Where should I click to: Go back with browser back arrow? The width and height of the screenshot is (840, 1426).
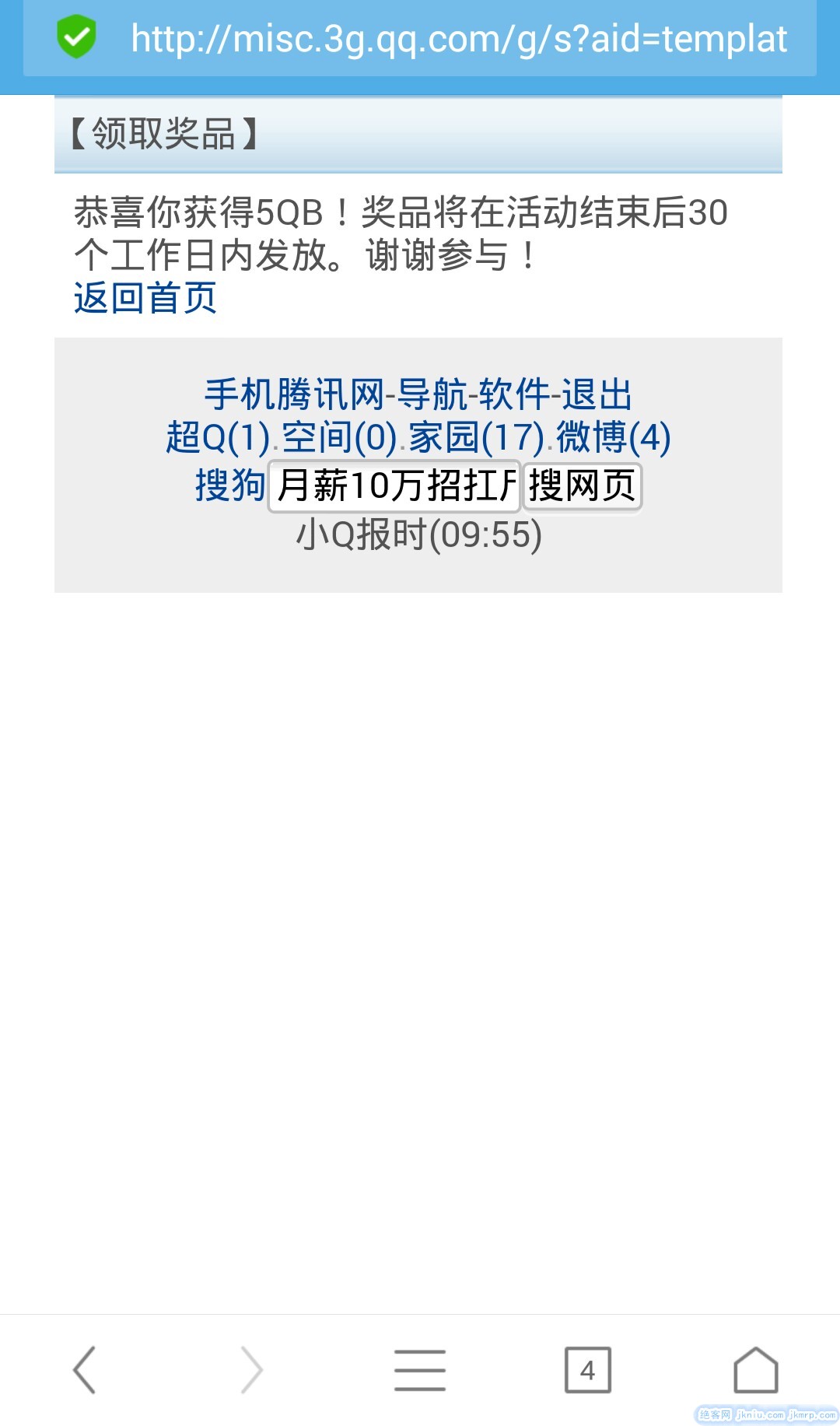pos(84,1370)
